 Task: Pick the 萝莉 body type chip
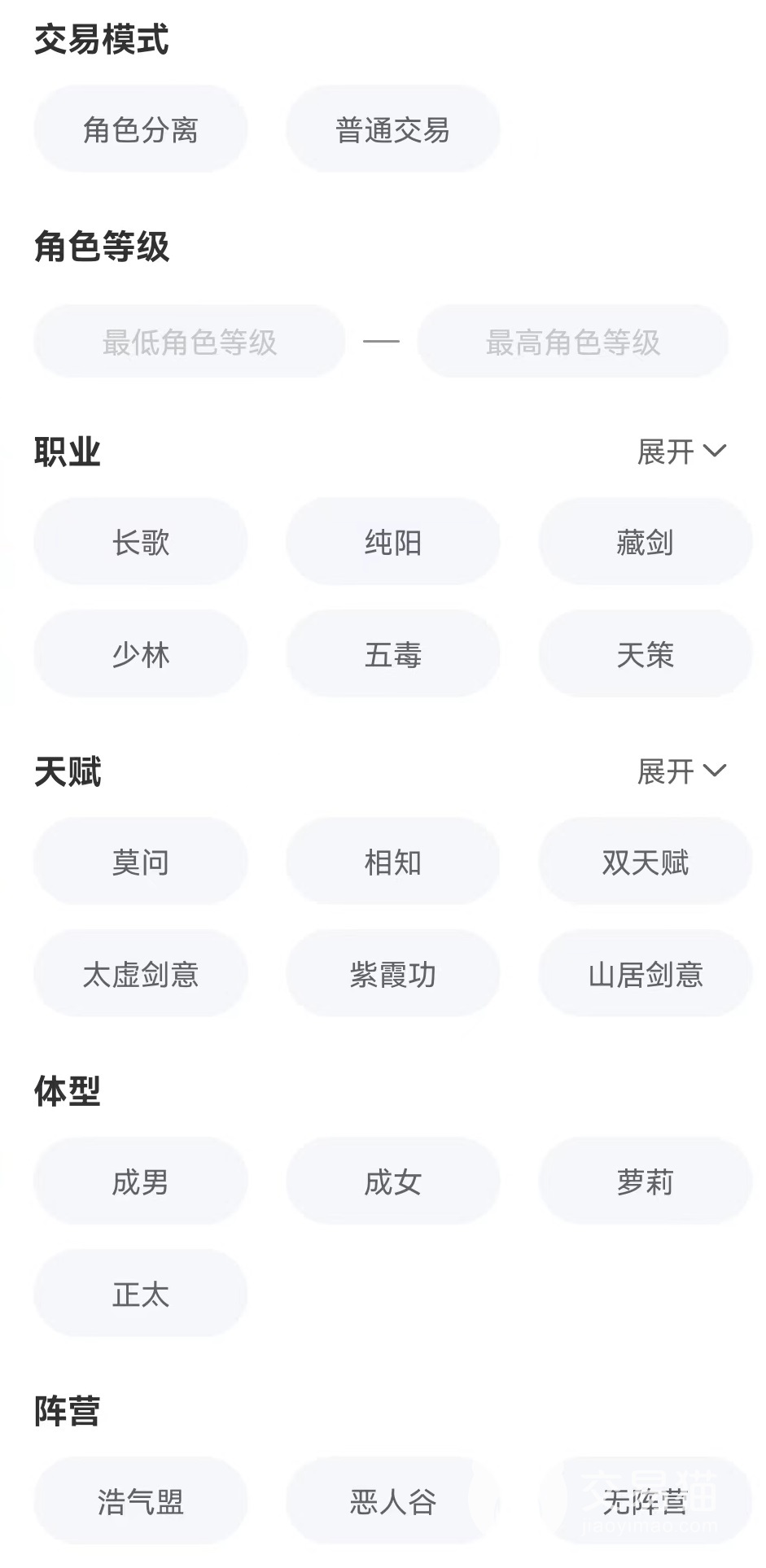pyautogui.click(x=645, y=1181)
